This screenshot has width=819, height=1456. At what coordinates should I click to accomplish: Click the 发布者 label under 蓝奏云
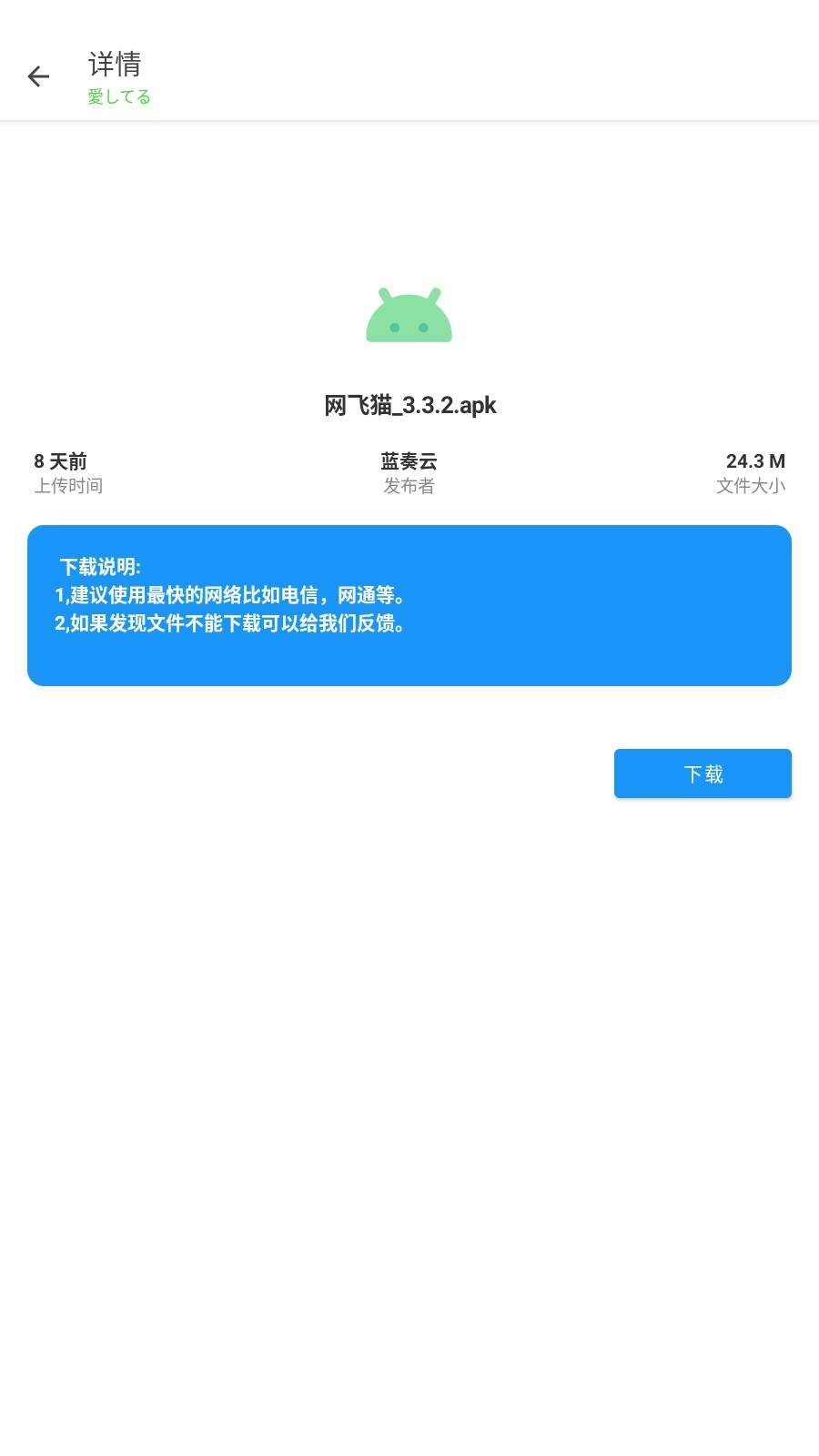click(x=409, y=486)
